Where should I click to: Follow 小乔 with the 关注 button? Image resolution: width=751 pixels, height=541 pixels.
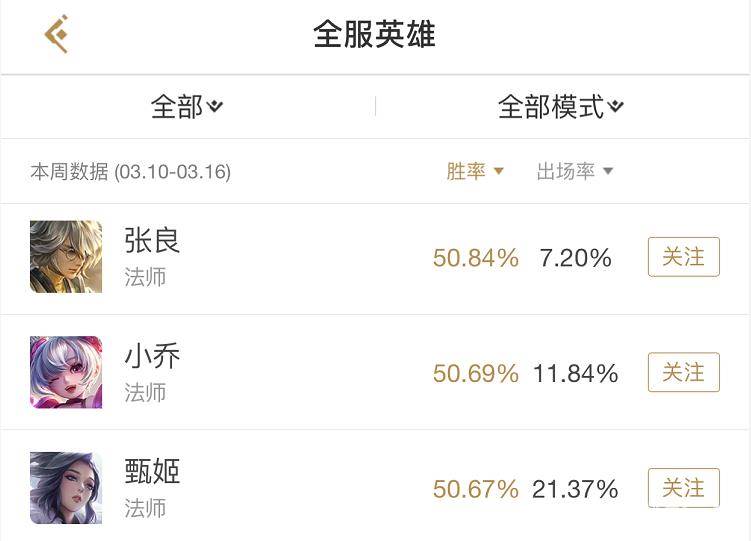pos(684,372)
